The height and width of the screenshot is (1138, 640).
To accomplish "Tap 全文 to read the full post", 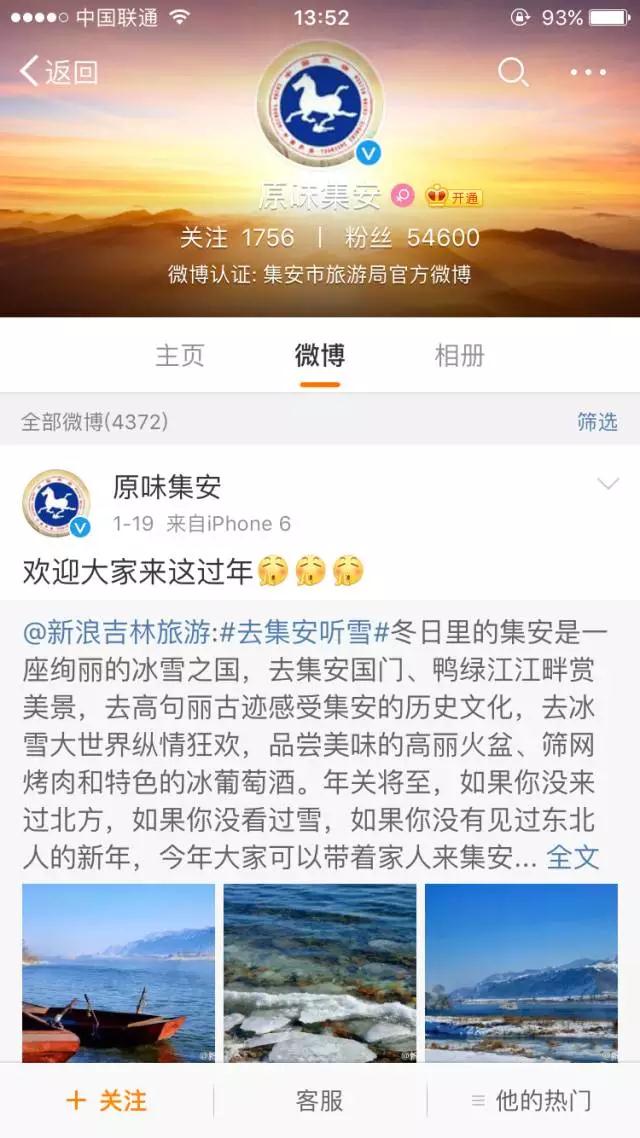I will click(x=573, y=857).
